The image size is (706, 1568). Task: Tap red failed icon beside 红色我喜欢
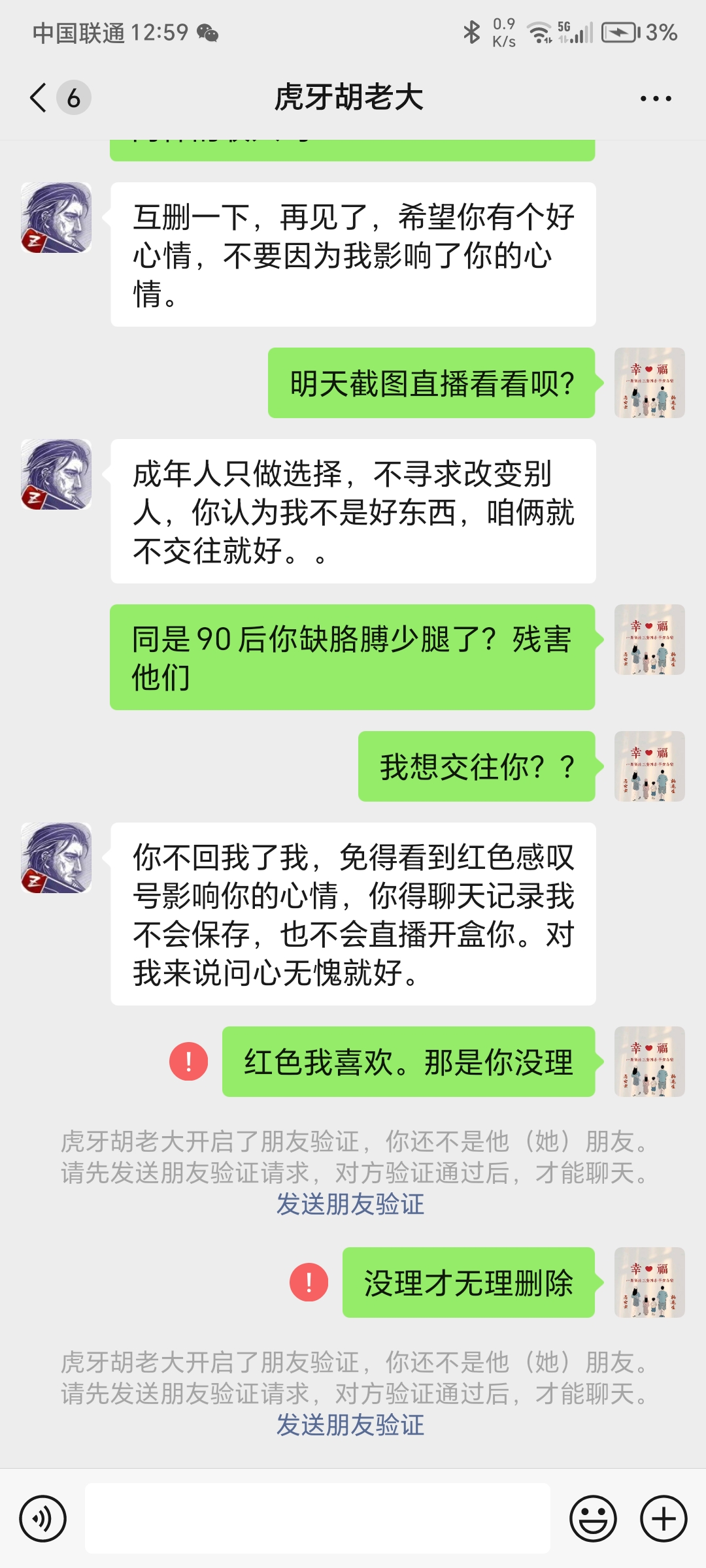click(x=189, y=1062)
